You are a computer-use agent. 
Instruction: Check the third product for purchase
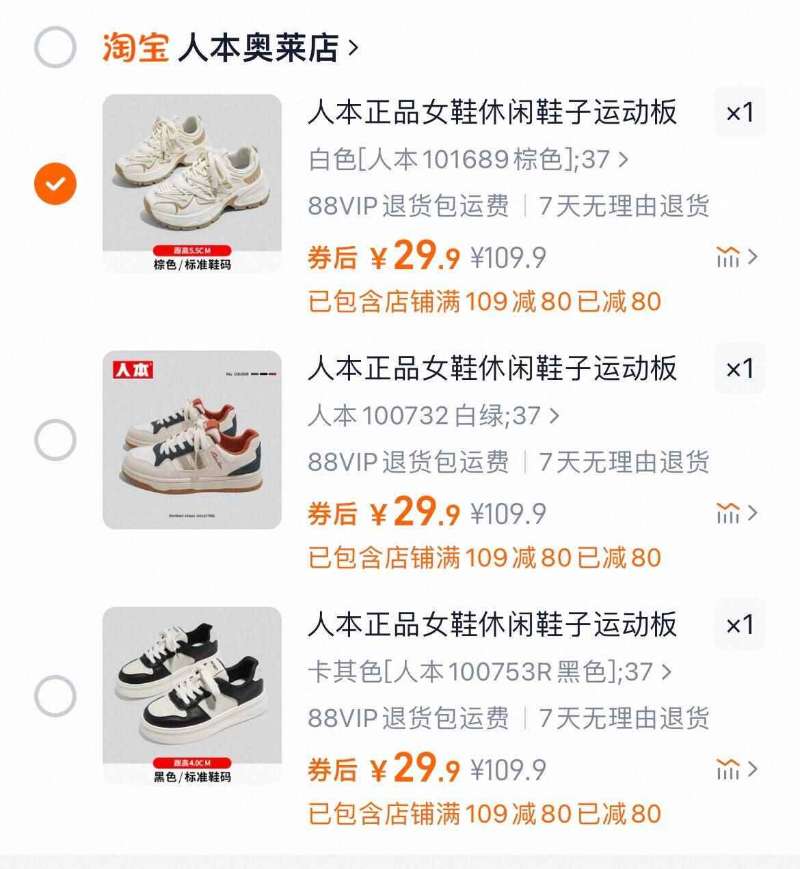coord(55,694)
